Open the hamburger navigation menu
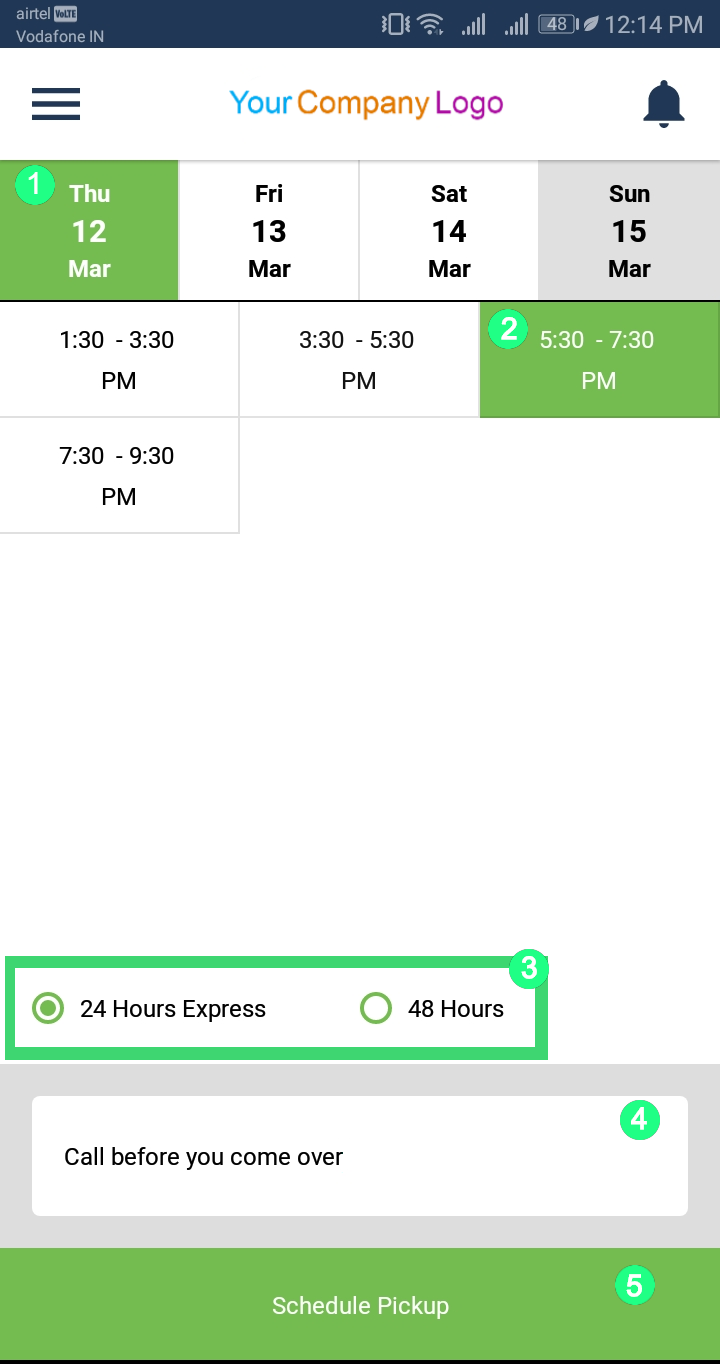Screen dimensions: 720x1364 (56, 104)
